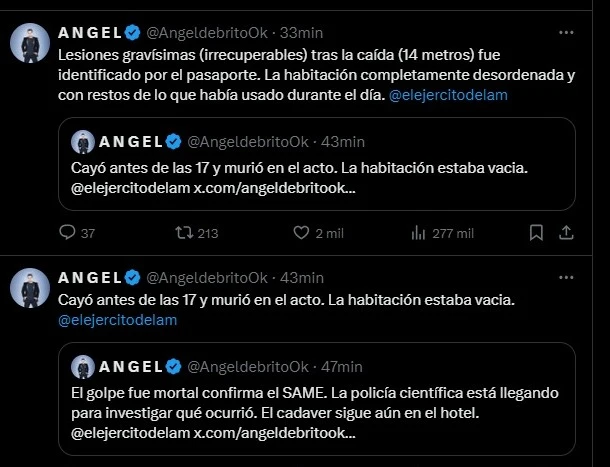Screen dimensions: 610x467
Task: Reply to the 33min tweet with 37 comments
Action: coord(68,233)
